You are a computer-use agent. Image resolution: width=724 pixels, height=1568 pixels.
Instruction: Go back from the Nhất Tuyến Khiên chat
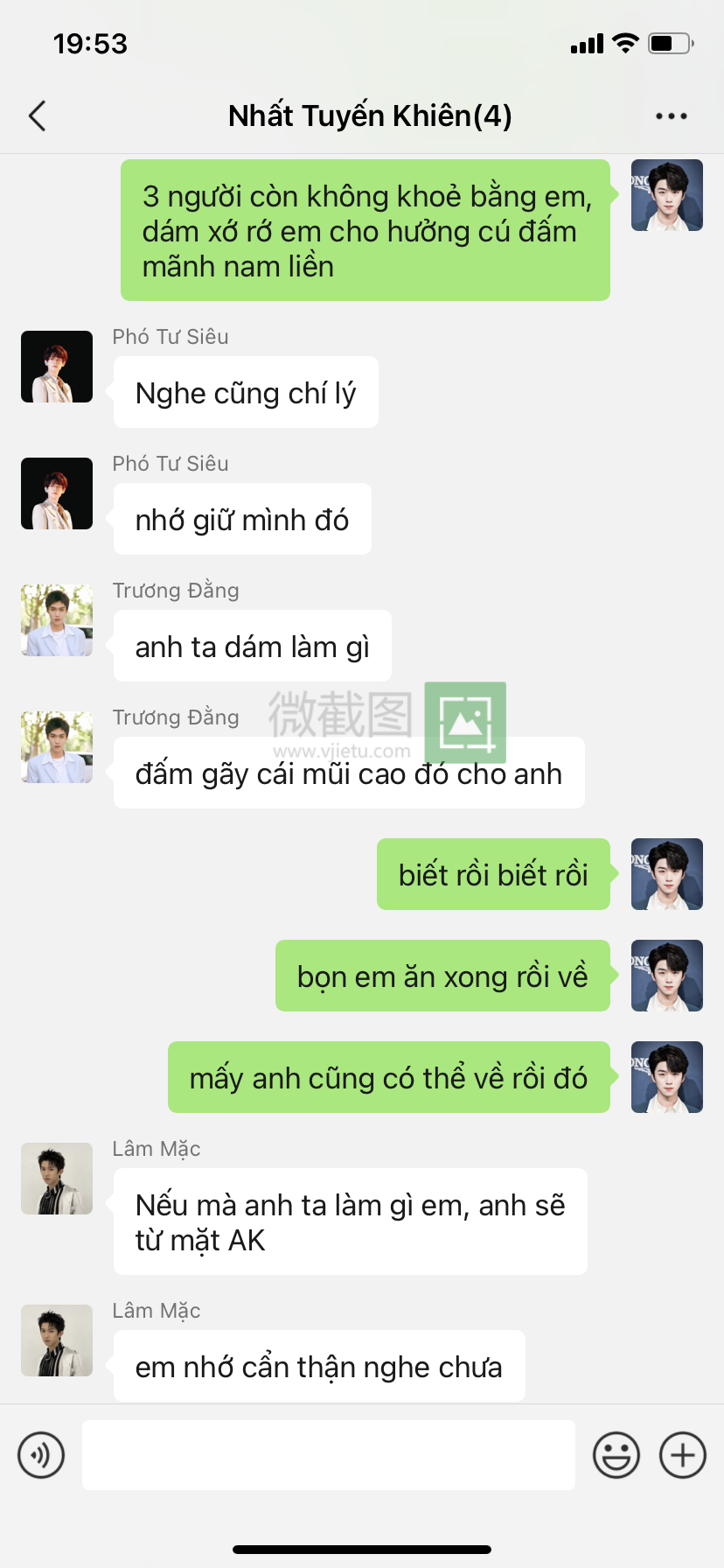tap(37, 115)
